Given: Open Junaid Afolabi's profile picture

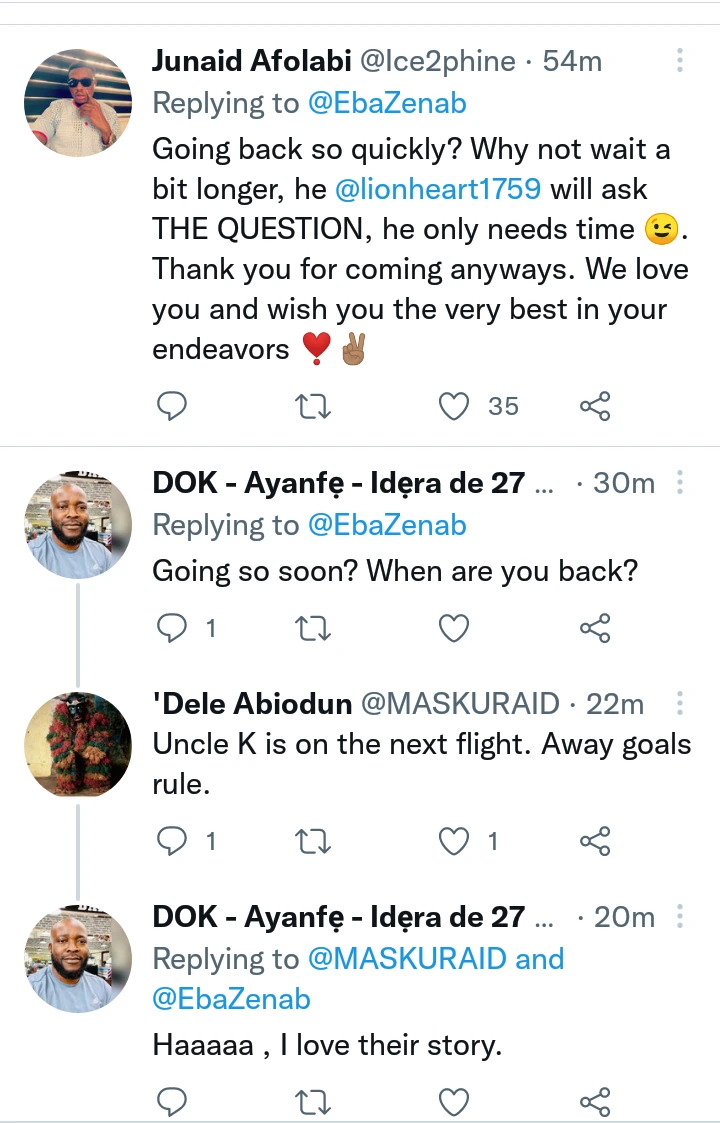Looking at the screenshot, I should 77,103.
